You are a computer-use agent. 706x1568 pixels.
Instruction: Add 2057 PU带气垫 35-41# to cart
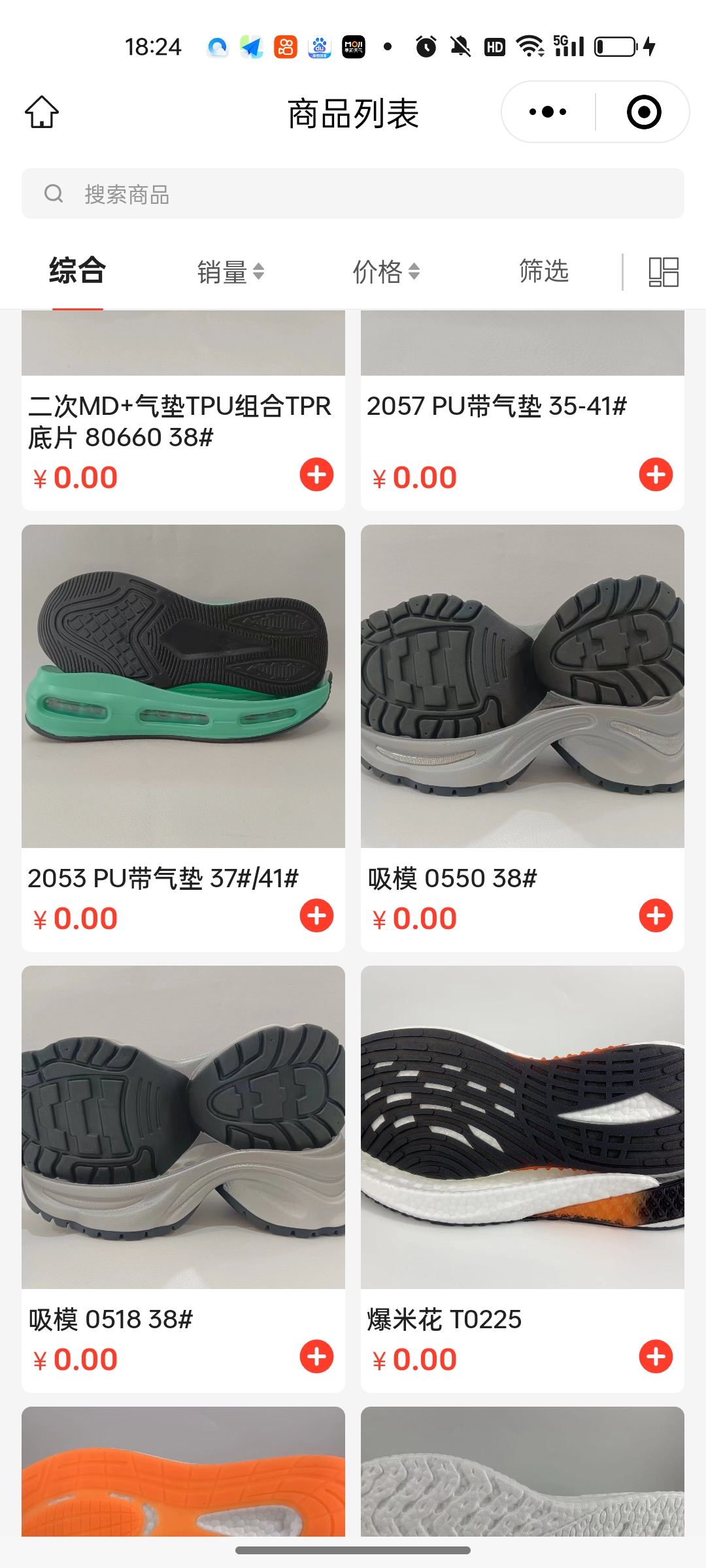(656, 475)
